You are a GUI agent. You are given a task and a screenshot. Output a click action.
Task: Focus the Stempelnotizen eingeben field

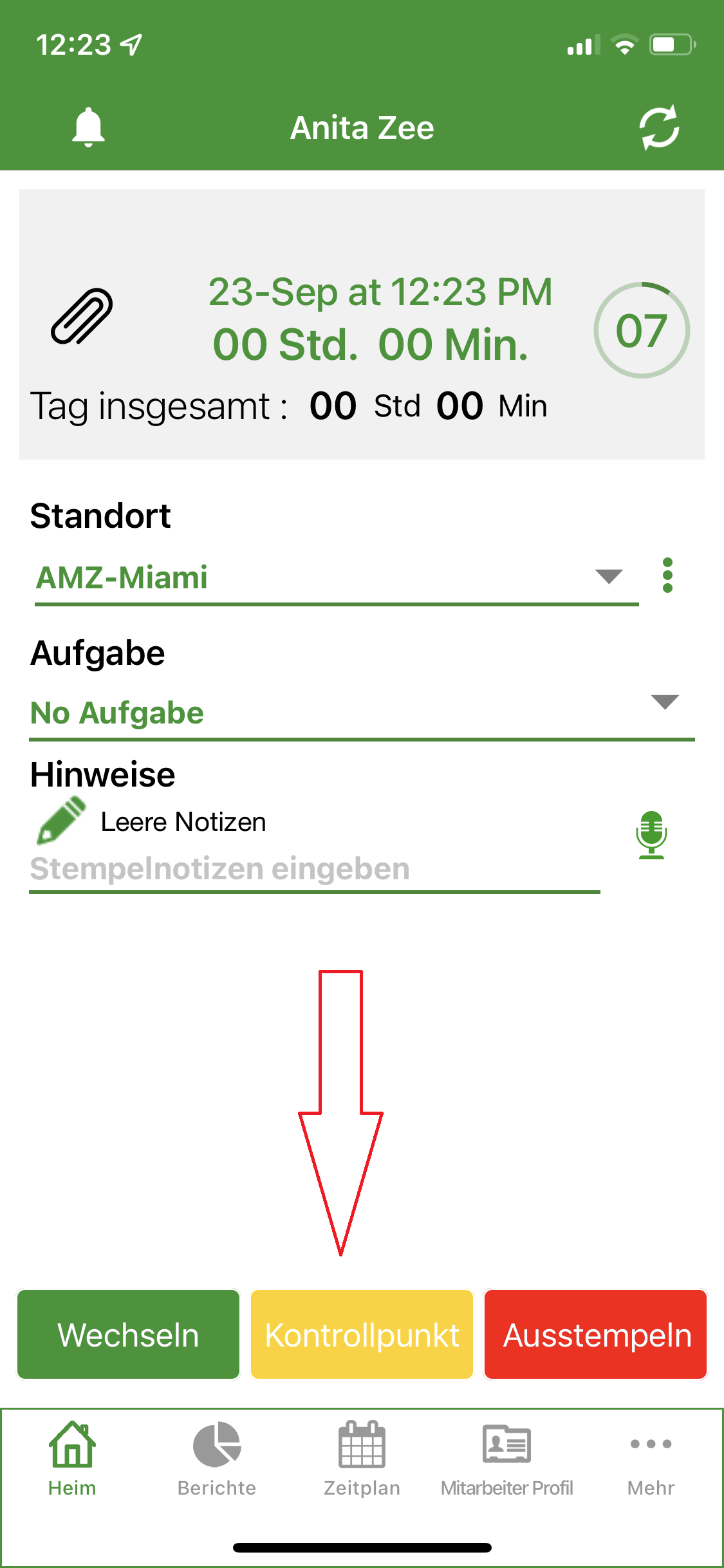(314, 869)
